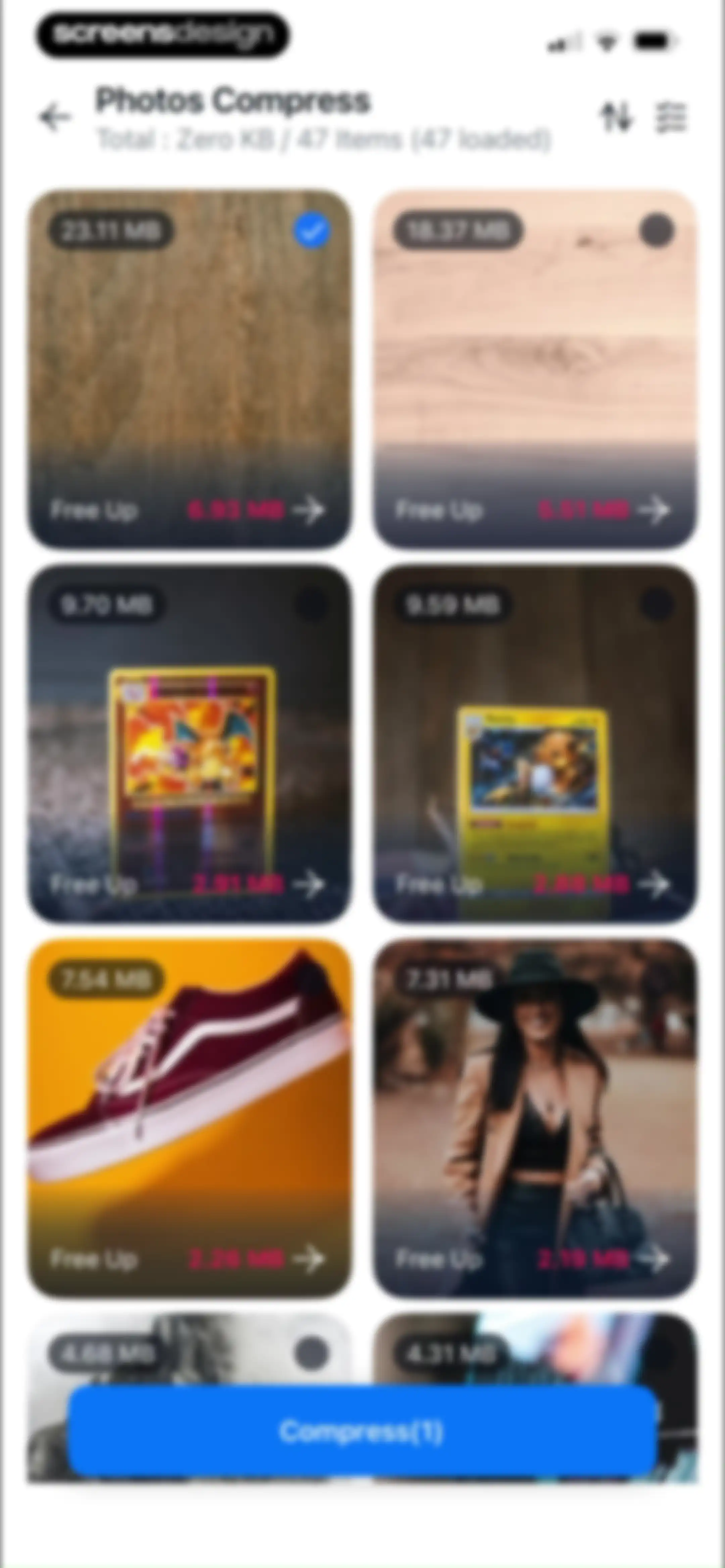
Task: Open free up arrow on 9.70 MB photo
Action: [x=309, y=883]
